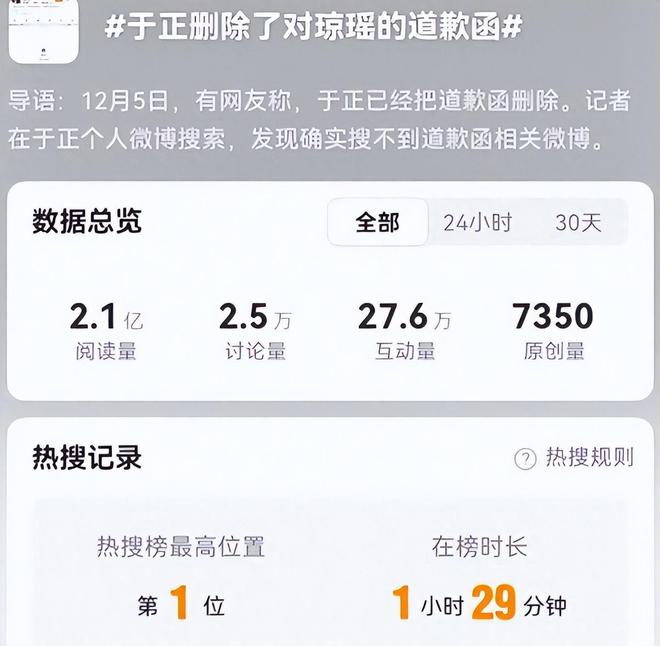Select the 全部 time range tab
This screenshot has height=646, width=660.
coord(377,222)
